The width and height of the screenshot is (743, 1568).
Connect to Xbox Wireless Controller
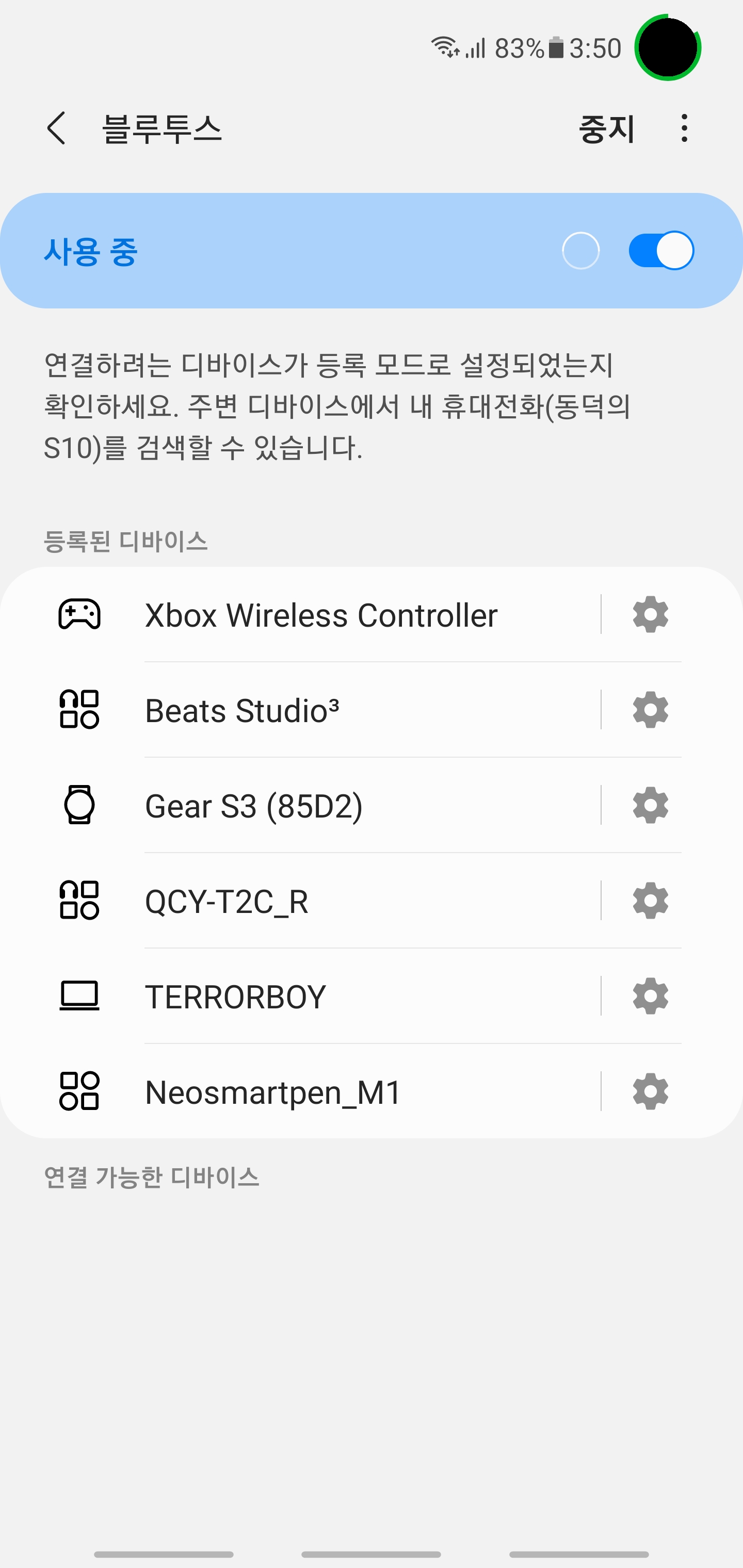321,615
